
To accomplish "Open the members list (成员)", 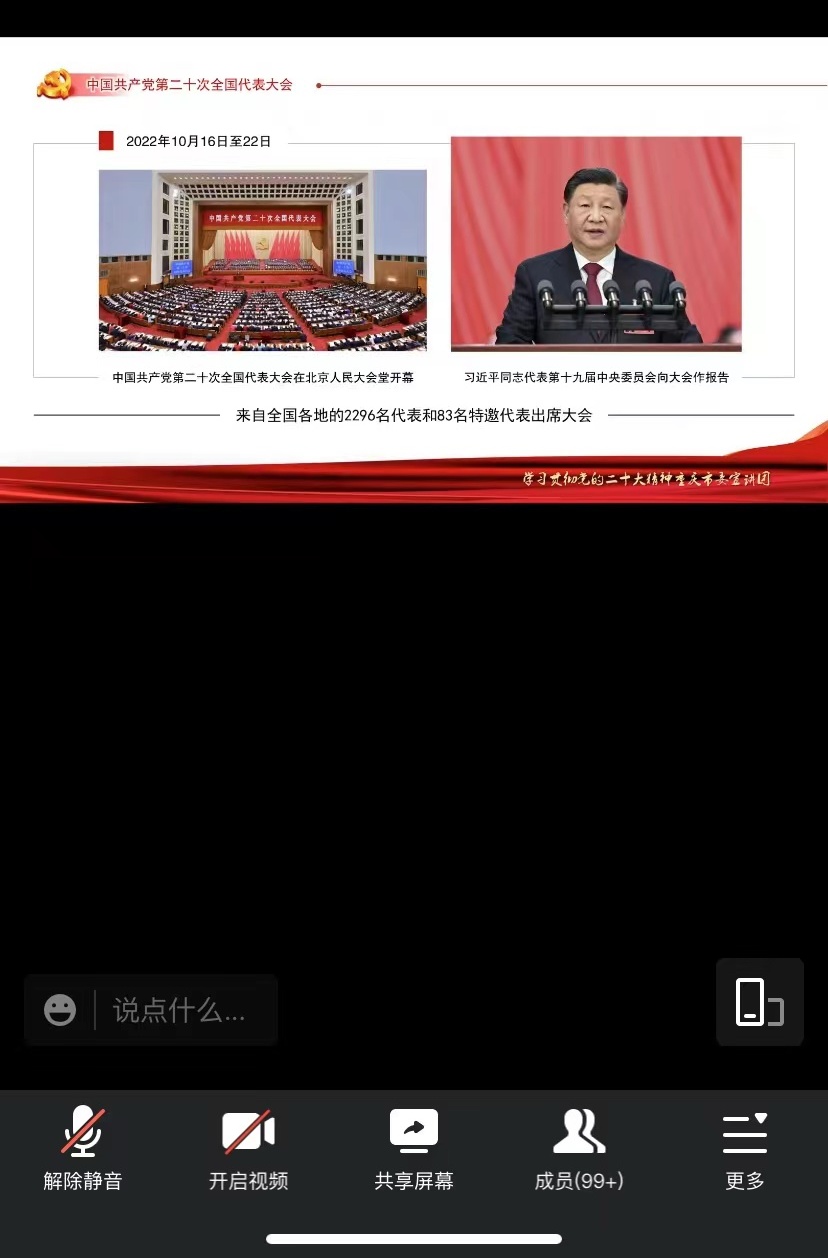I will point(579,1150).
